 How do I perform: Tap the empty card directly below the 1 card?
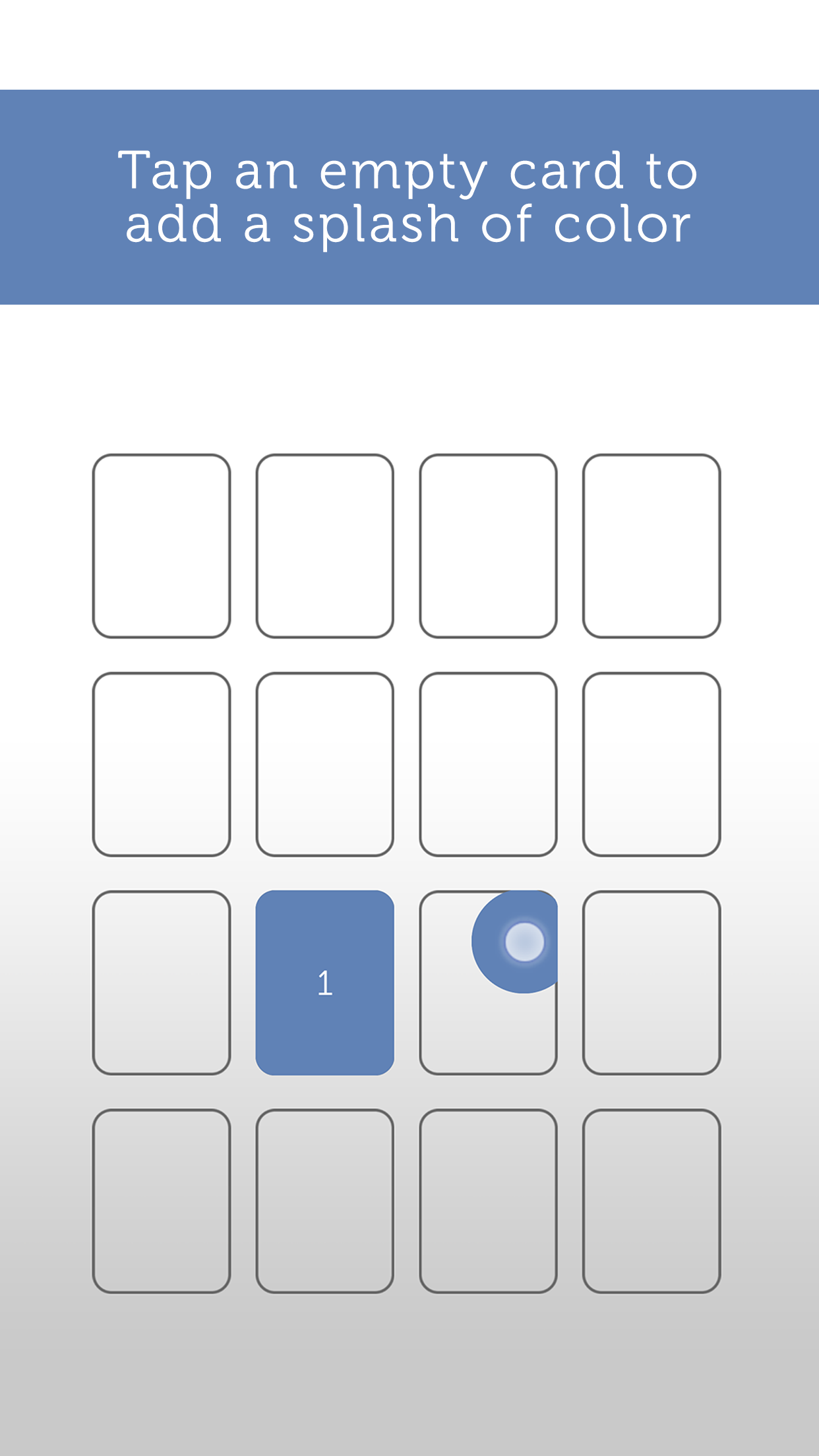pos(324,1201)
